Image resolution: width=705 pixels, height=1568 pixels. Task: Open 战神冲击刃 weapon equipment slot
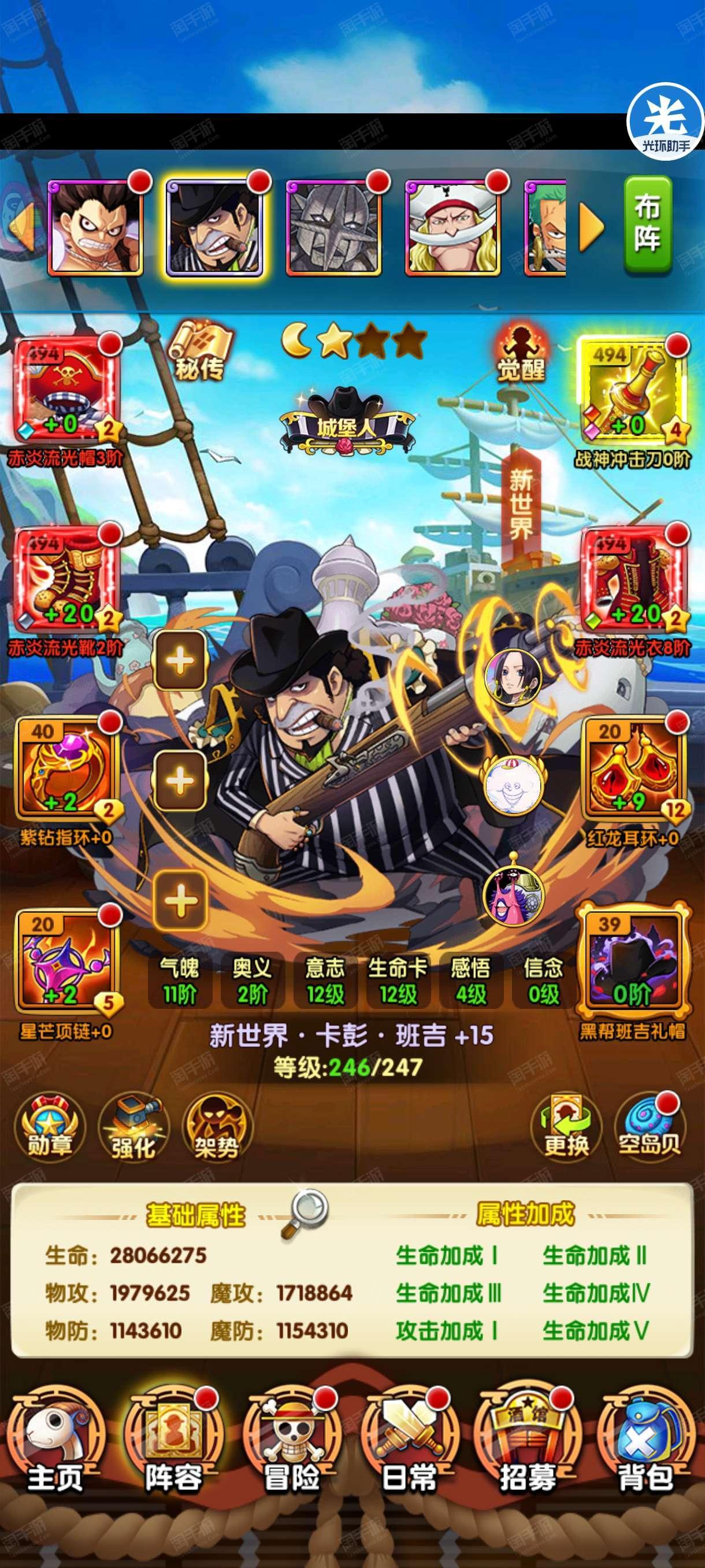pyautogui.click(x=632, y=390)
